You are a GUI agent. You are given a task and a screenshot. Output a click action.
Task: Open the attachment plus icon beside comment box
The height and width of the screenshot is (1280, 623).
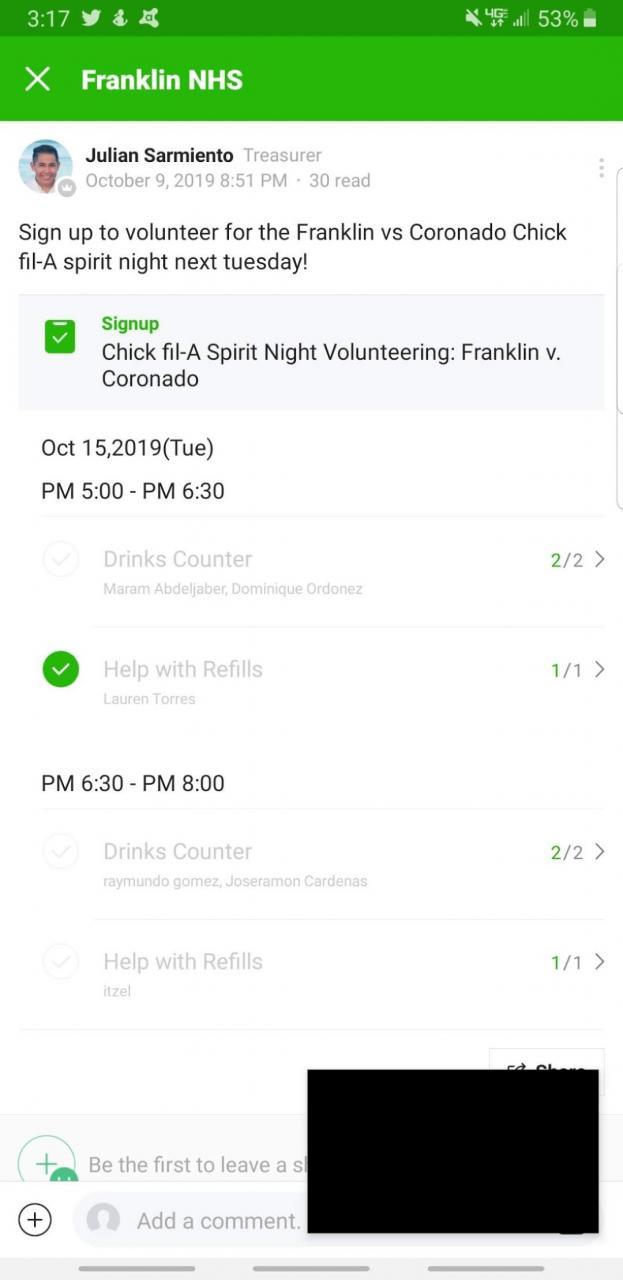tap(35, 1219)
